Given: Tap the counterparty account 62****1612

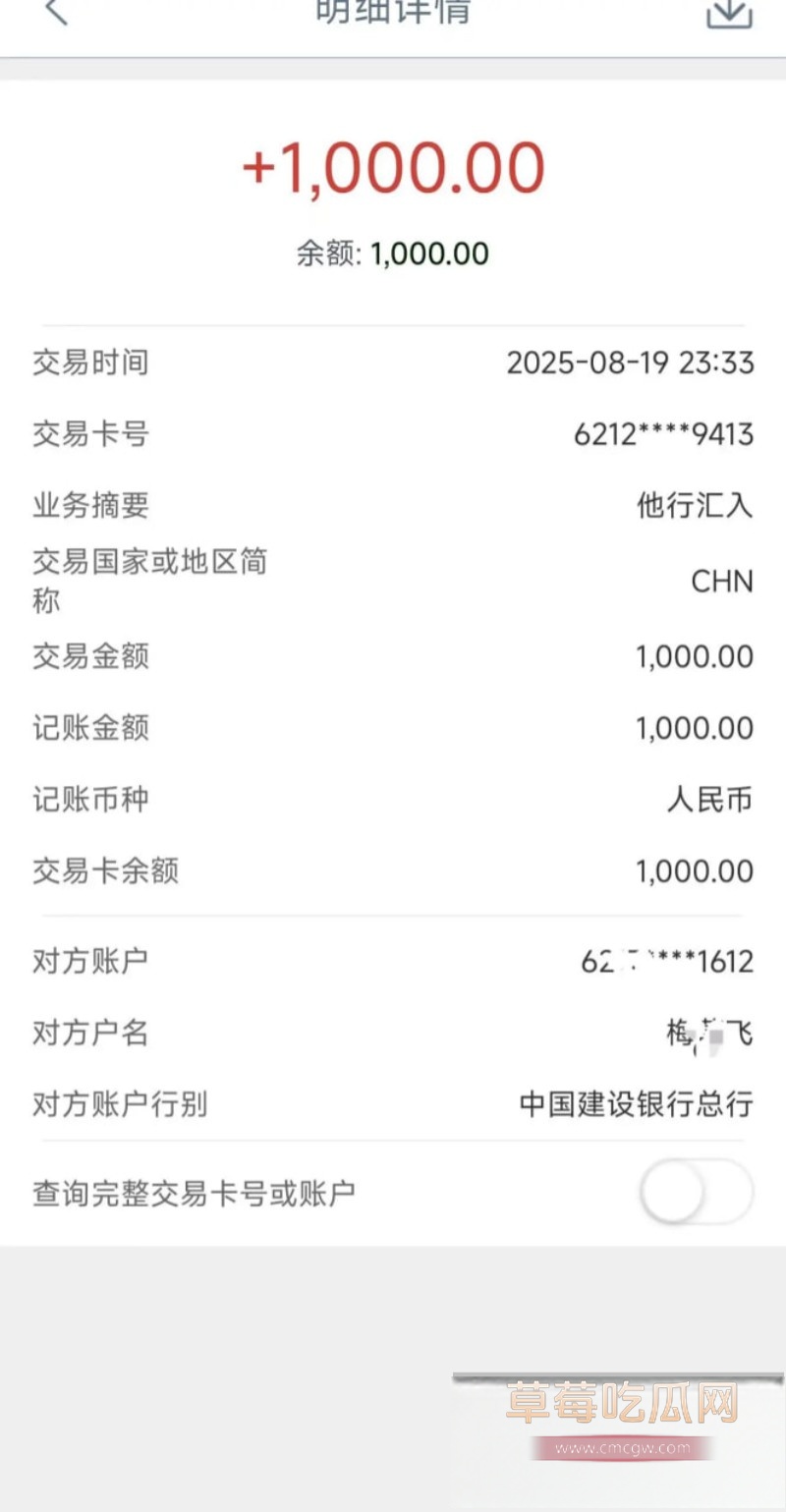Looking at the screenshot, I should (x=666, y=961).
